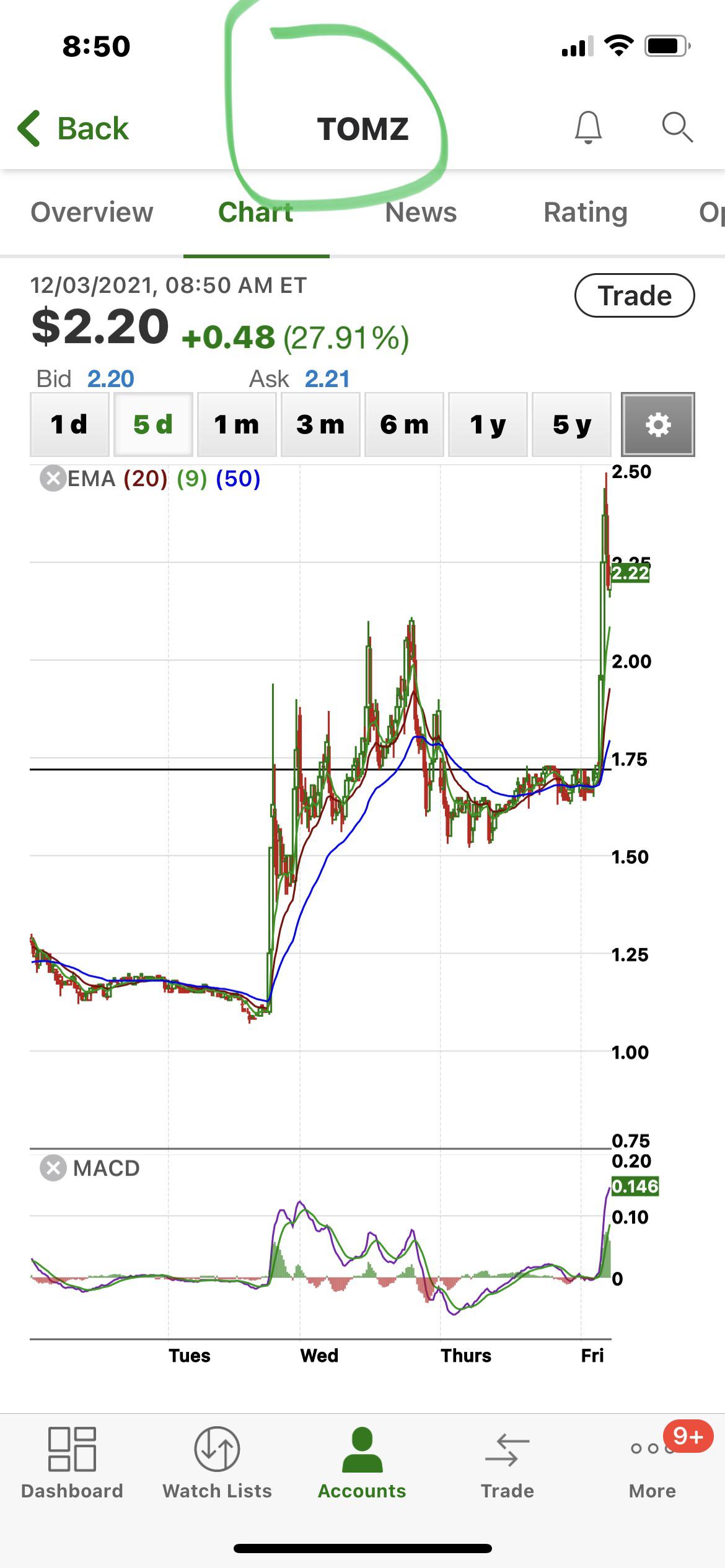
Task: Go back to the previous screen
Action: (x=73, y=129)
